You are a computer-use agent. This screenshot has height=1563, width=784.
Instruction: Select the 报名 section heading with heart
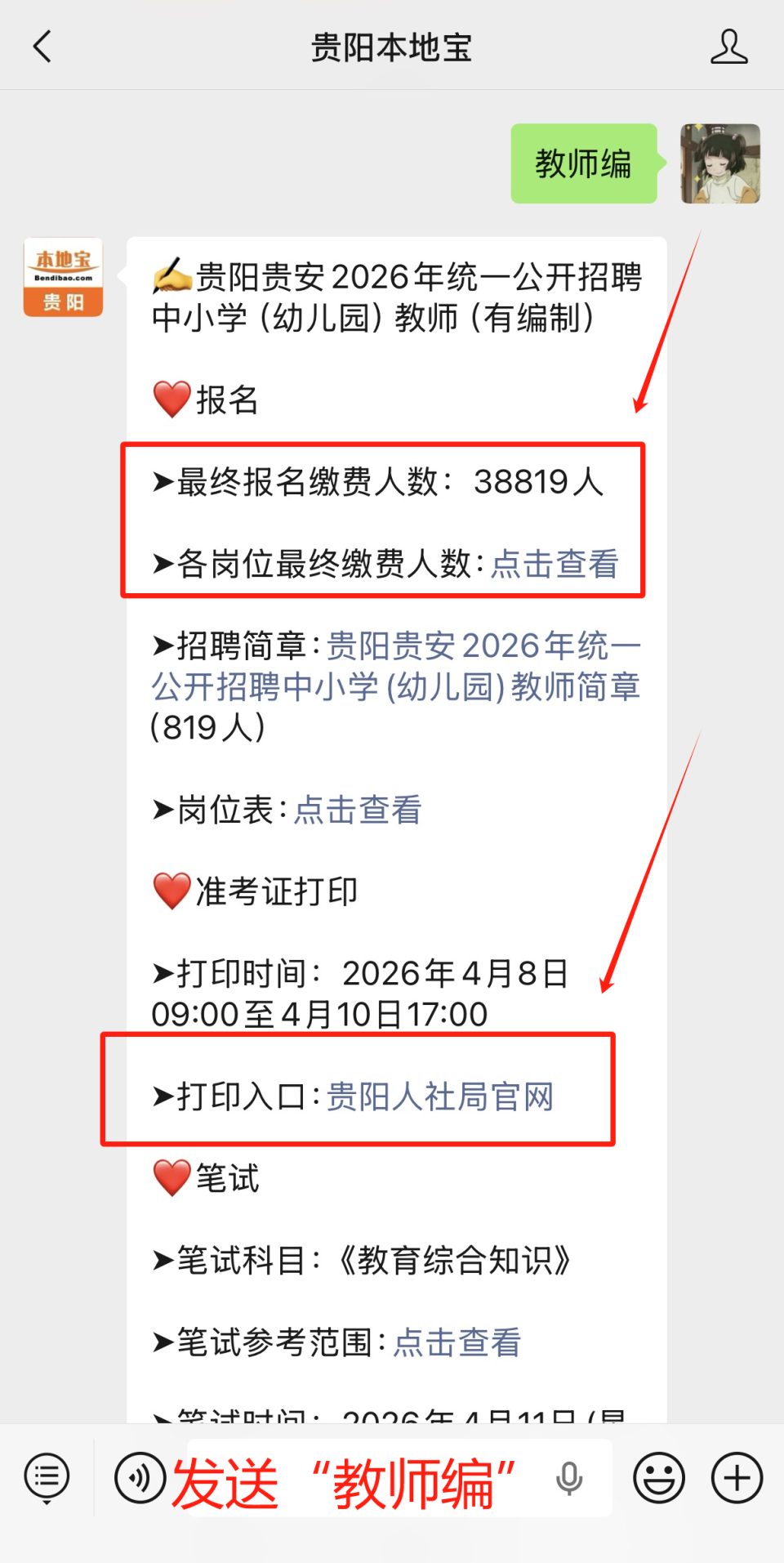pos(204,400)
